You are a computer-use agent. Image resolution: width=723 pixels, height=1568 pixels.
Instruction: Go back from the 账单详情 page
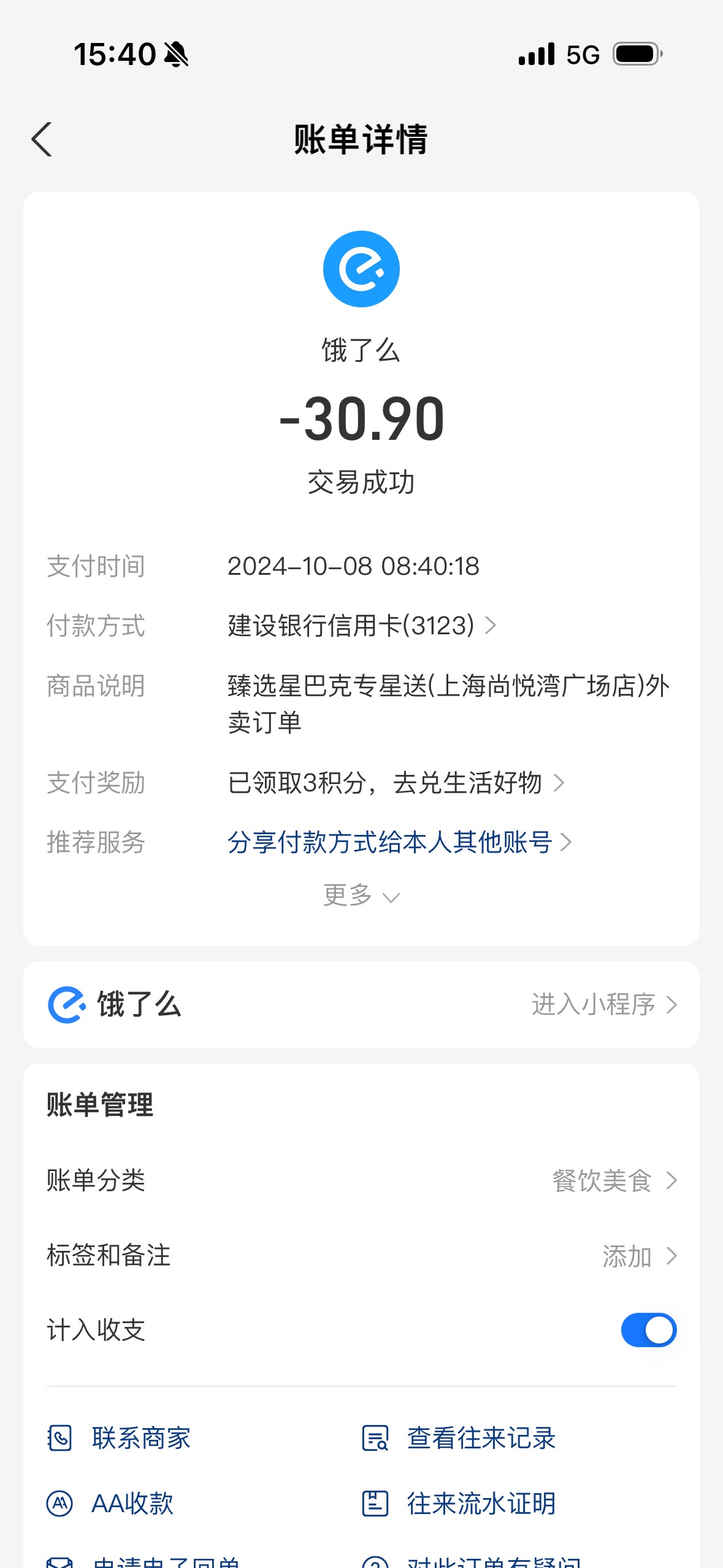point(42,139)
